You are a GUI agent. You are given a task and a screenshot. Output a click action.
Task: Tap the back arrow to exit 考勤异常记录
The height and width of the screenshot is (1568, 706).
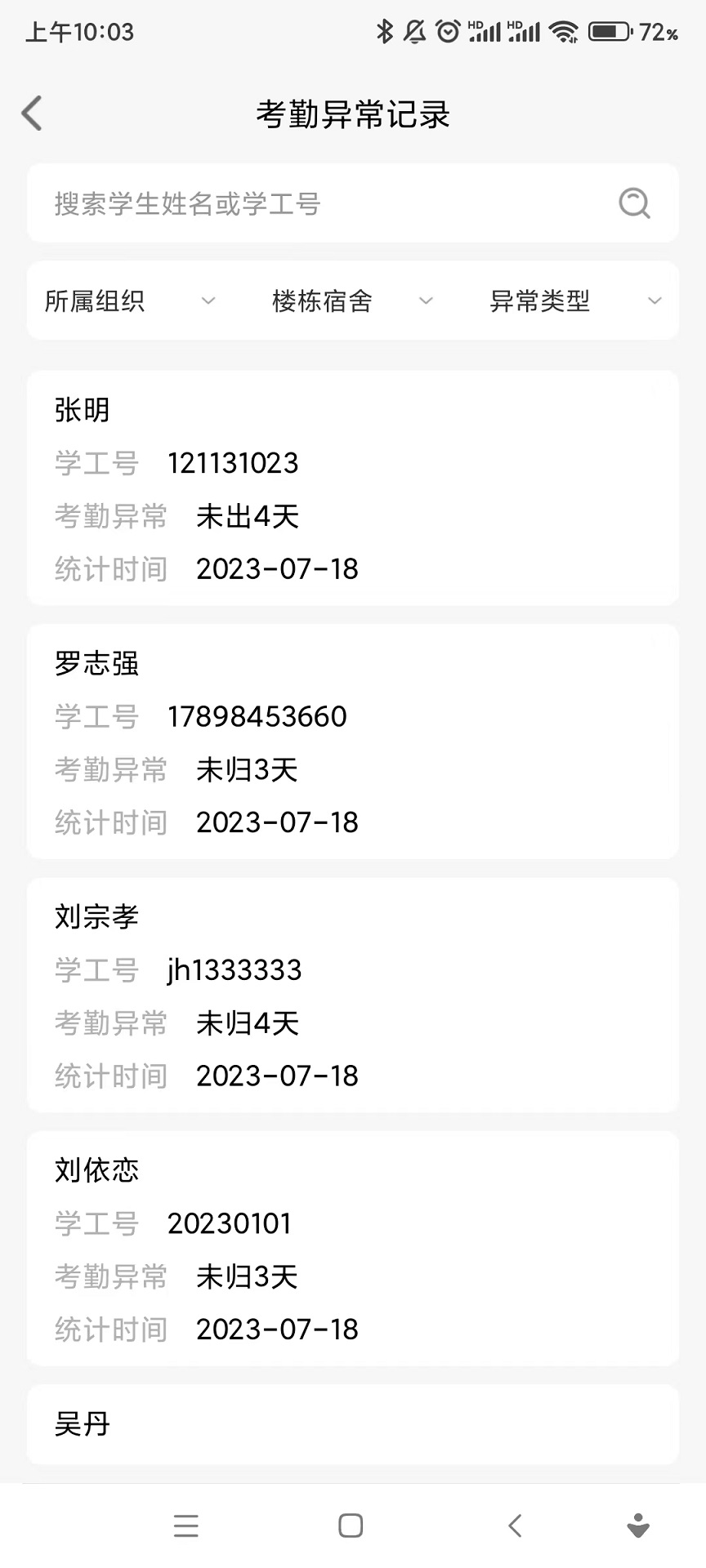point(33,114)
